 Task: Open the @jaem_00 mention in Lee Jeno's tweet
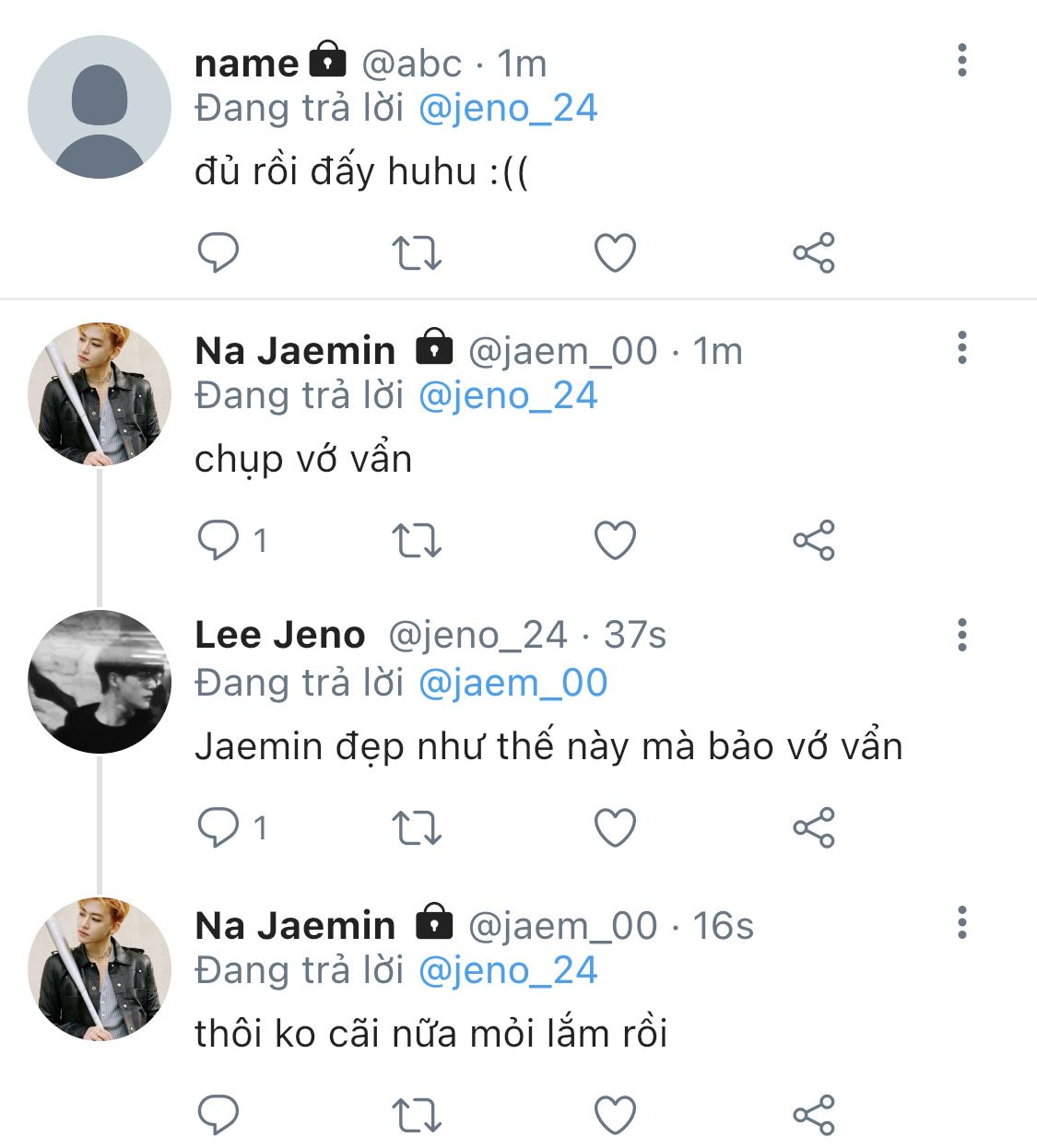[513, 683]
